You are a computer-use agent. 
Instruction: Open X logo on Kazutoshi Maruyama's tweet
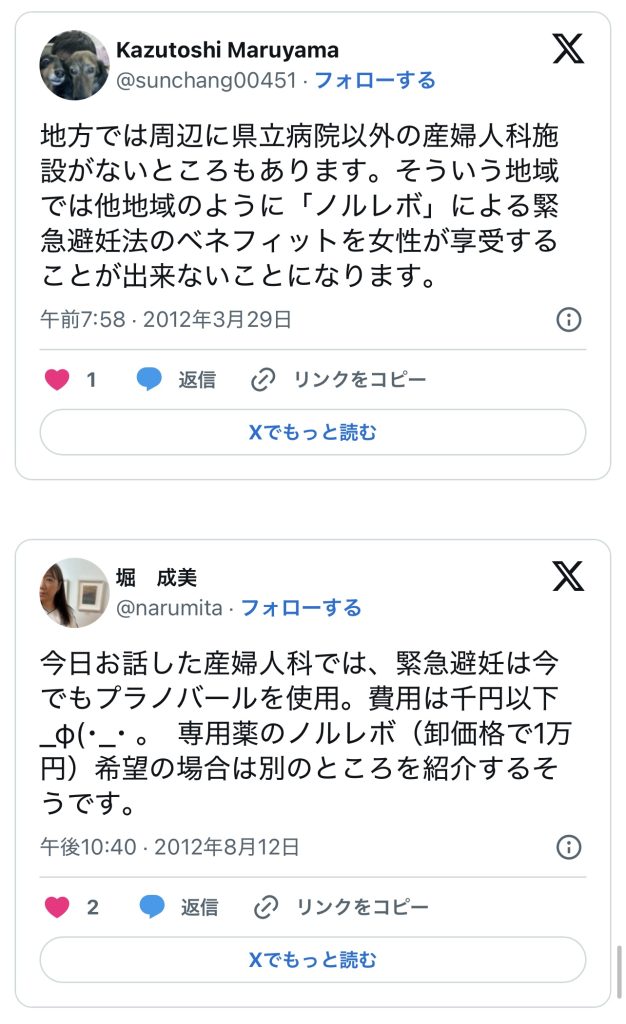568,48
